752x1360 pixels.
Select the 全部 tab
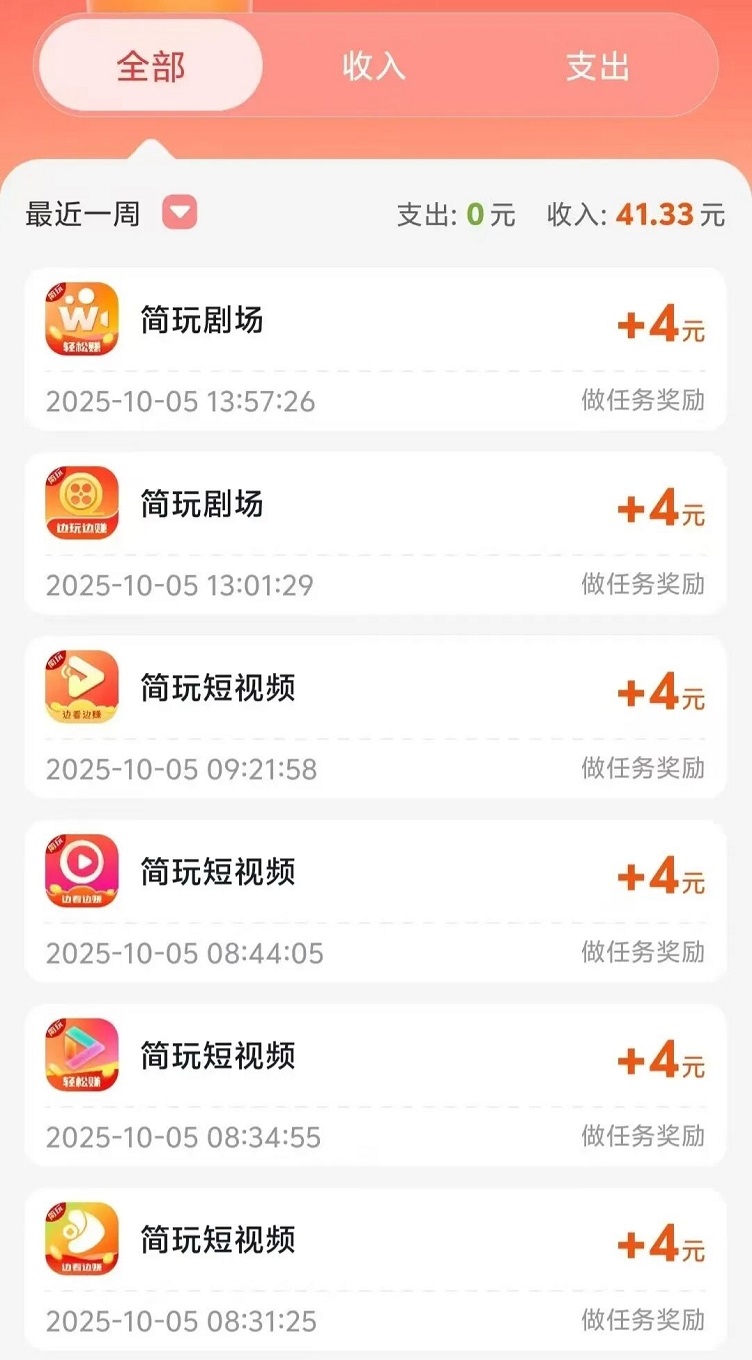point(149,64)
